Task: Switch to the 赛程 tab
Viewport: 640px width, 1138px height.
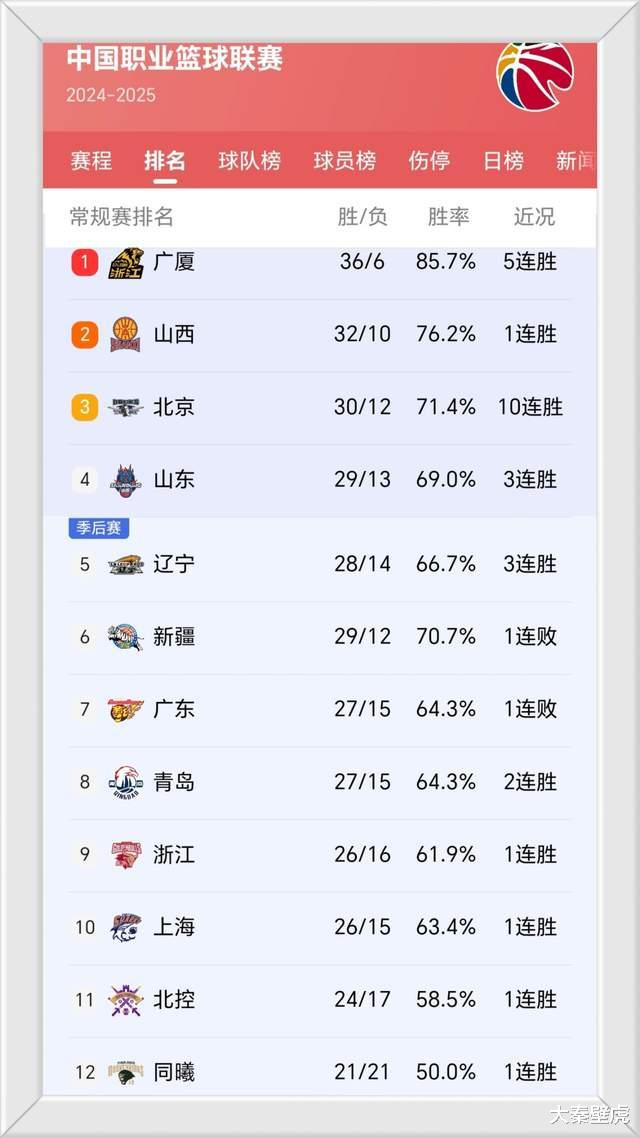Action: (x=91, y=160)
